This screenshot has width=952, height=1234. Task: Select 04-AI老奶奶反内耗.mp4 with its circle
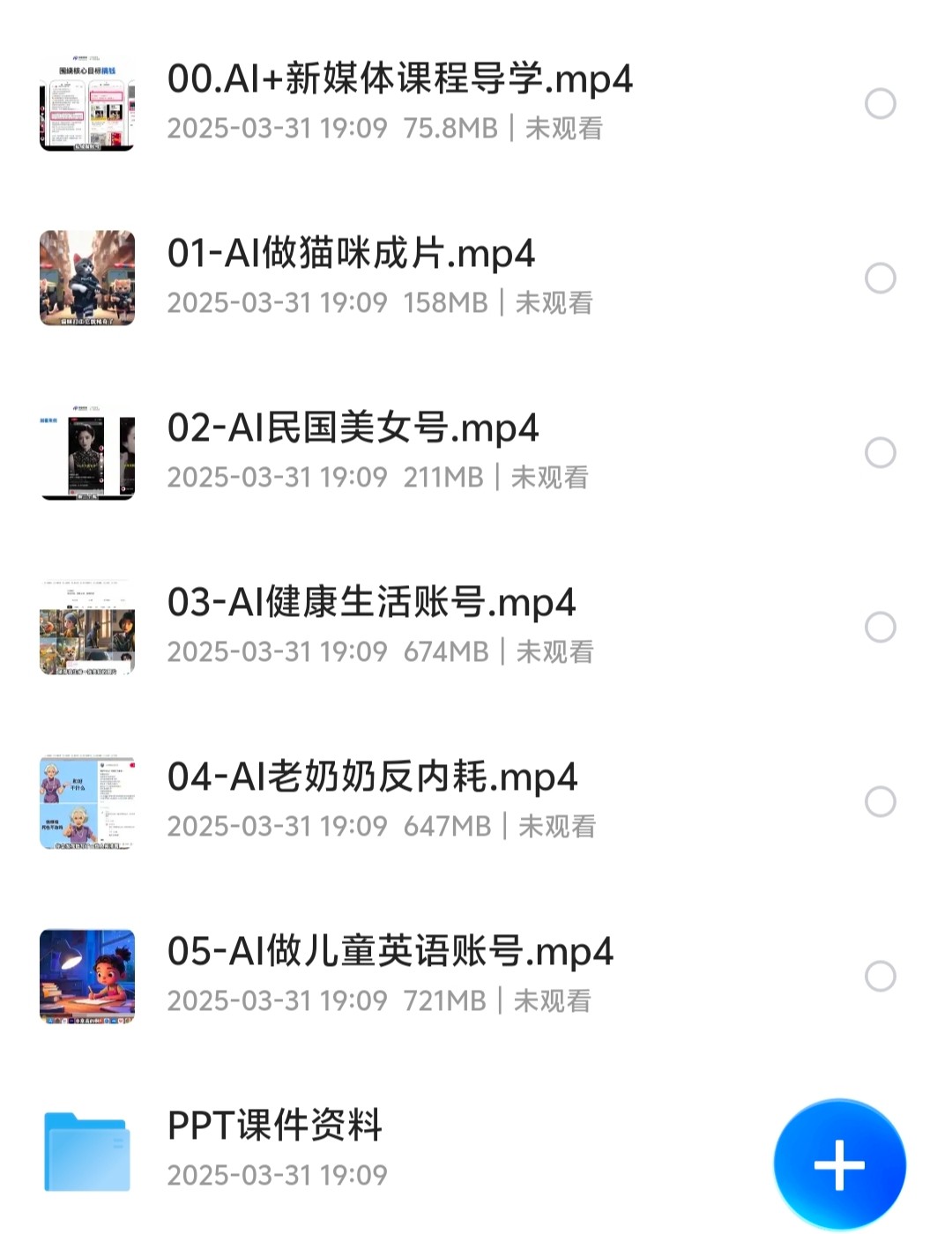tap(880, 802)
